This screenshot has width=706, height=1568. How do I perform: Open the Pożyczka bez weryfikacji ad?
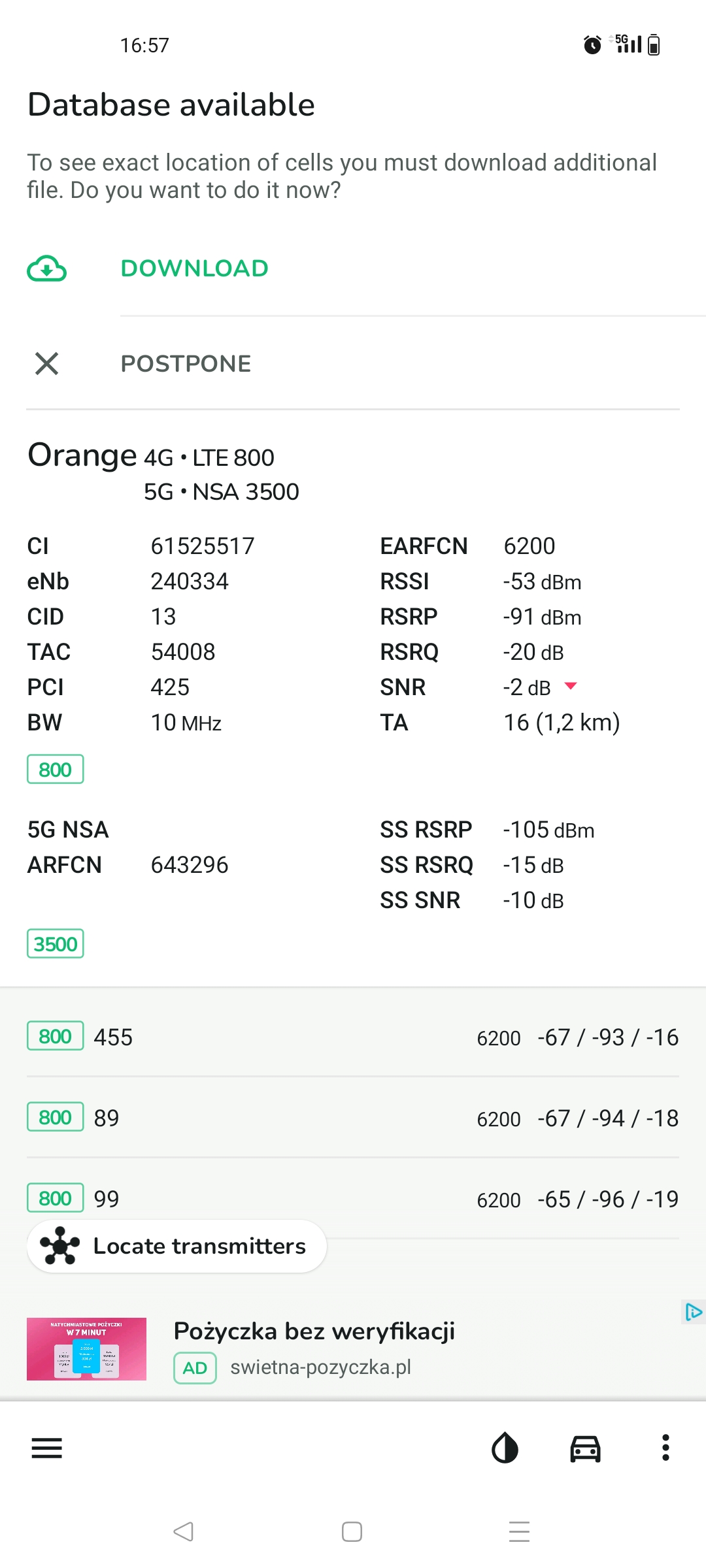(314, 1331)
